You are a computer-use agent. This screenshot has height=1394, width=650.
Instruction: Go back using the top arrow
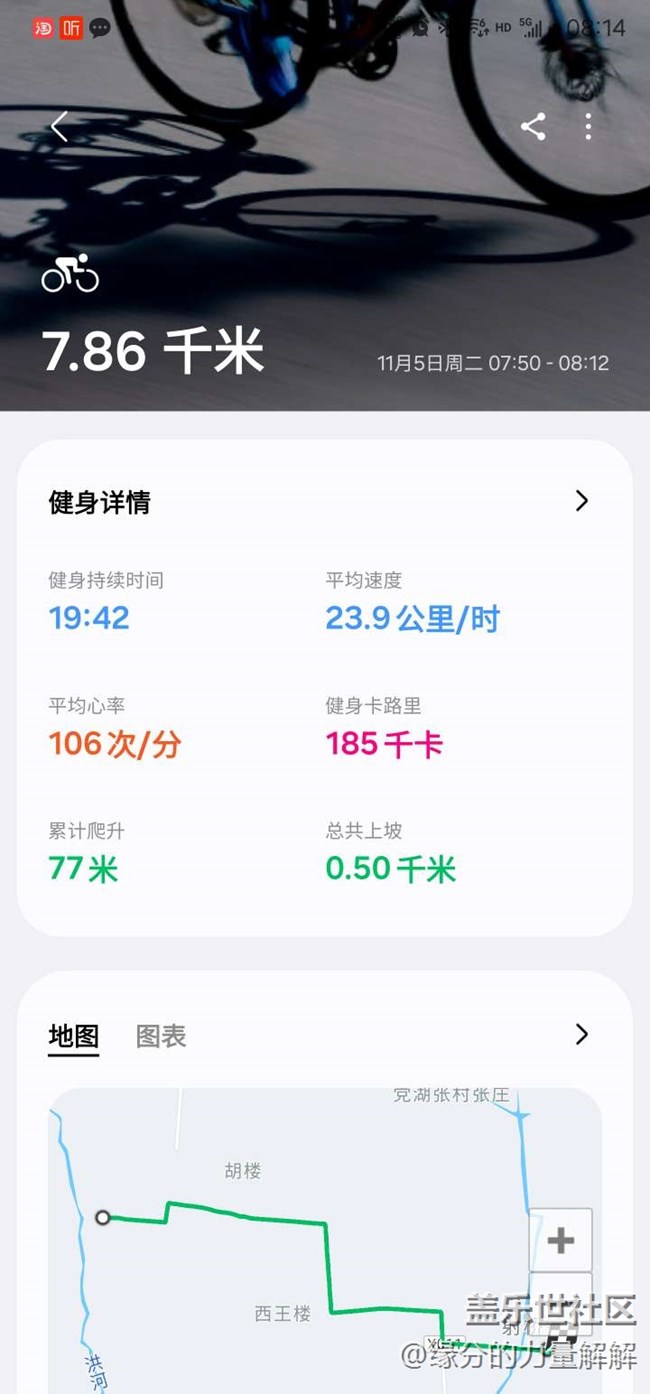click(x=59, y=127)
